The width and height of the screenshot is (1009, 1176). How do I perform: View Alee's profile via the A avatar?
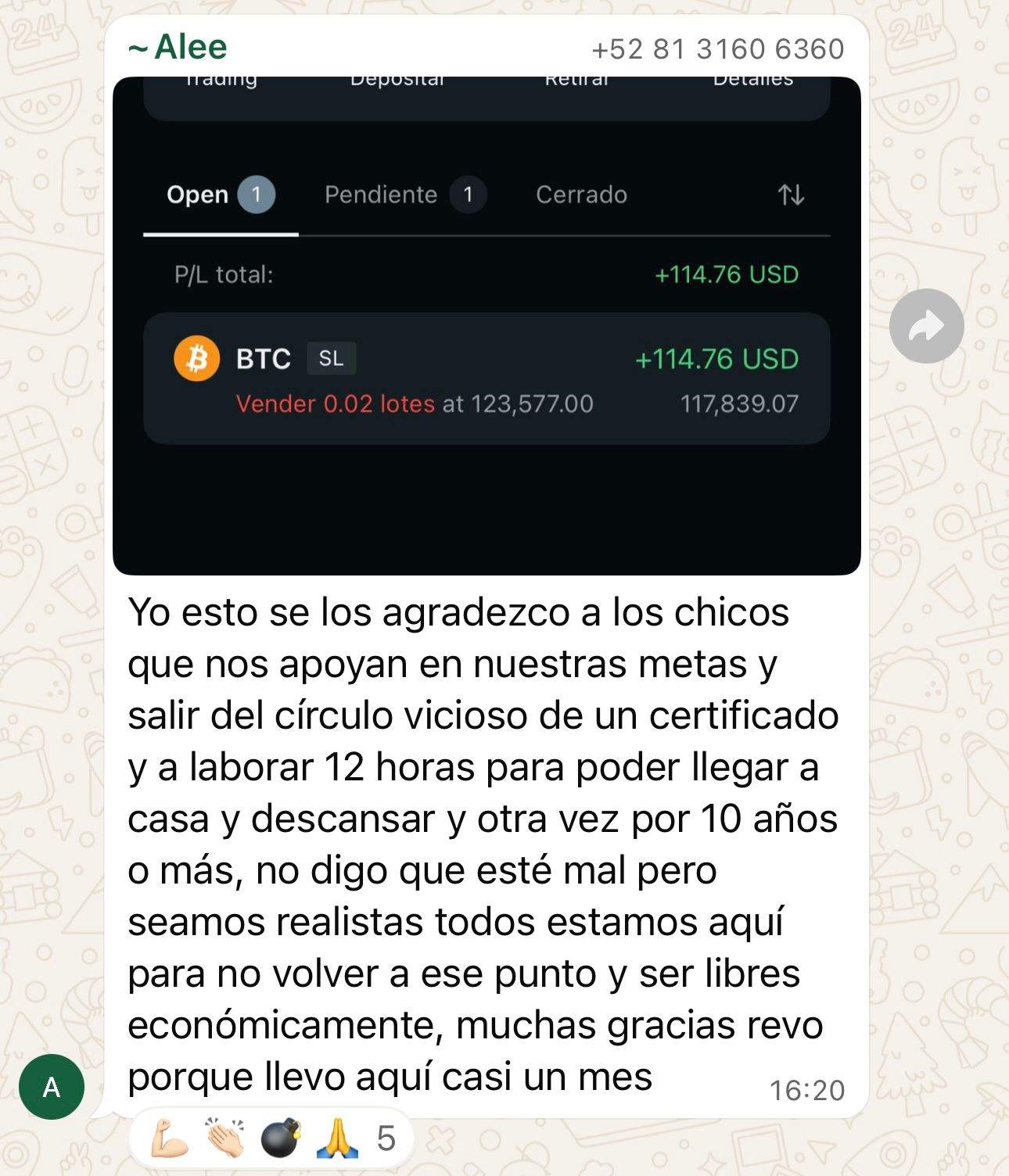pos(52,1086)
